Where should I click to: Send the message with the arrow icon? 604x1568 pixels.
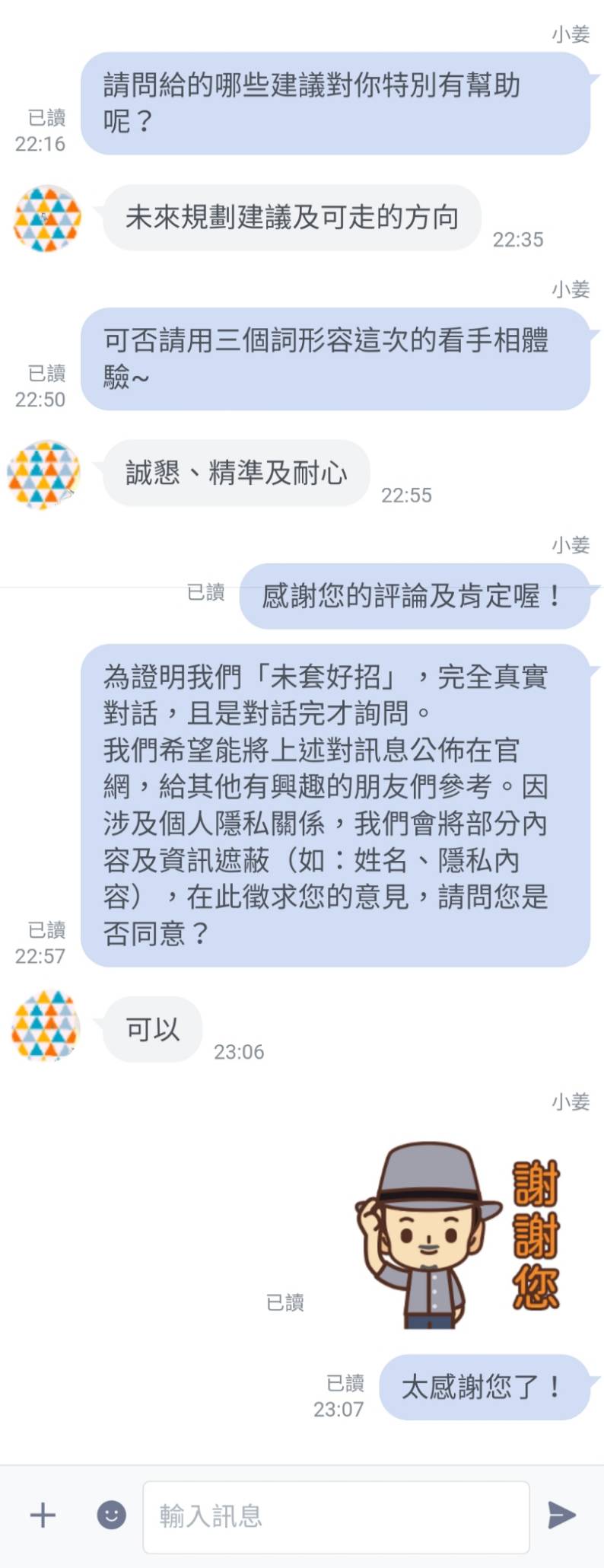561,1515
